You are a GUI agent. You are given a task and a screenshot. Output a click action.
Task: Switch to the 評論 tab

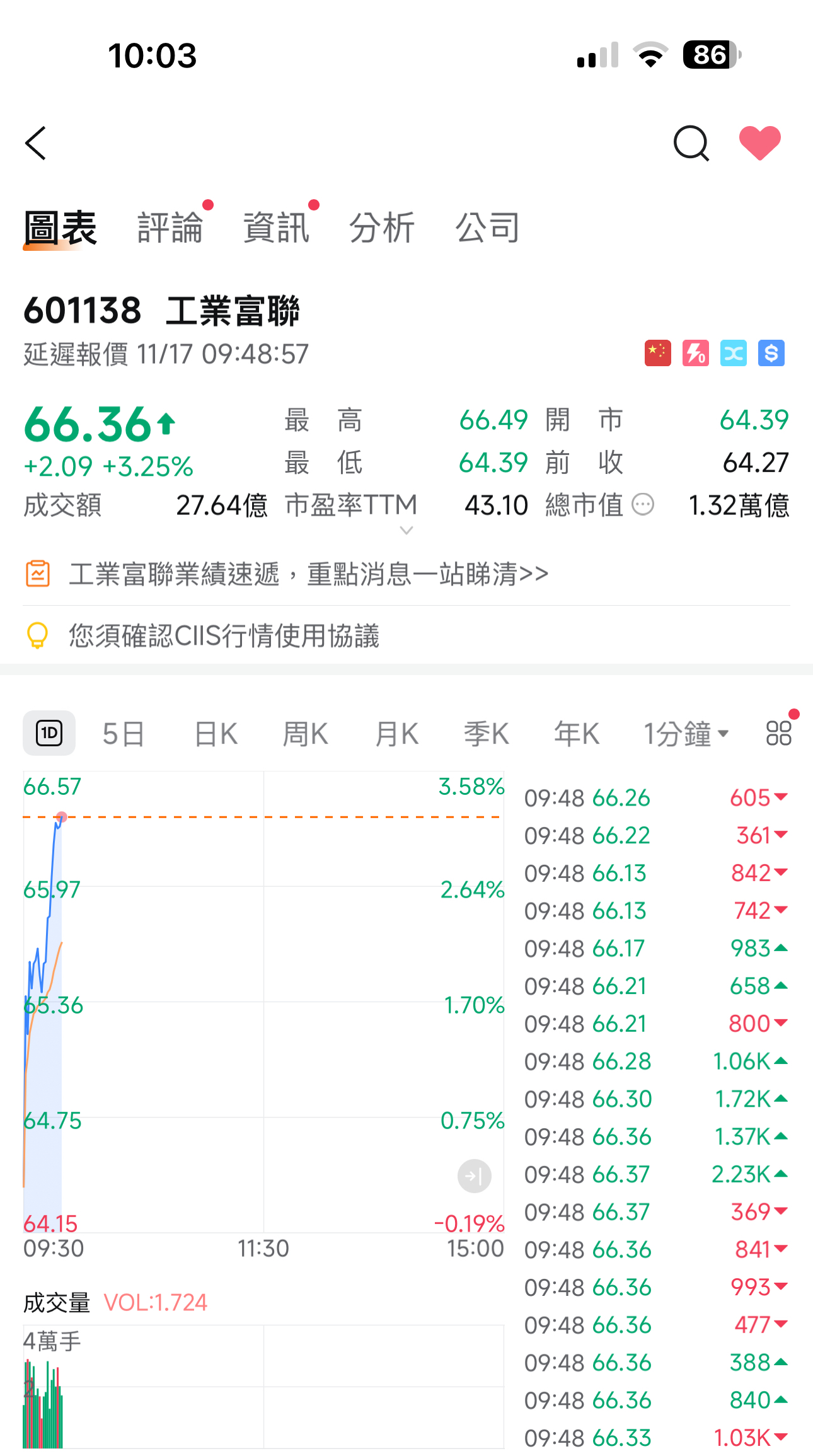[x=170, y=228]
